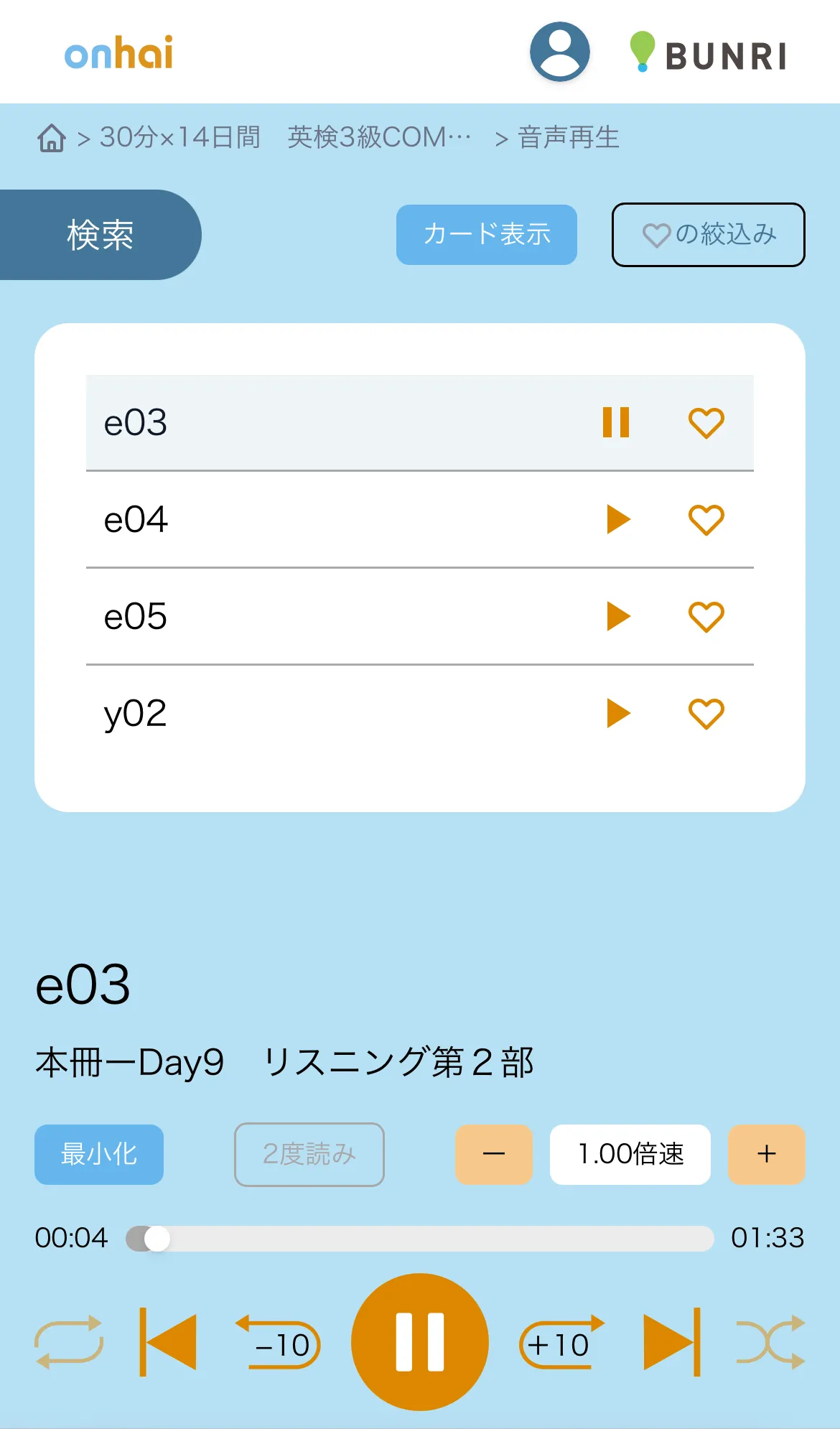Switch to カード表示 card view
The width and height of the screenshot is (840, 1429).
(x=486, y=234)
